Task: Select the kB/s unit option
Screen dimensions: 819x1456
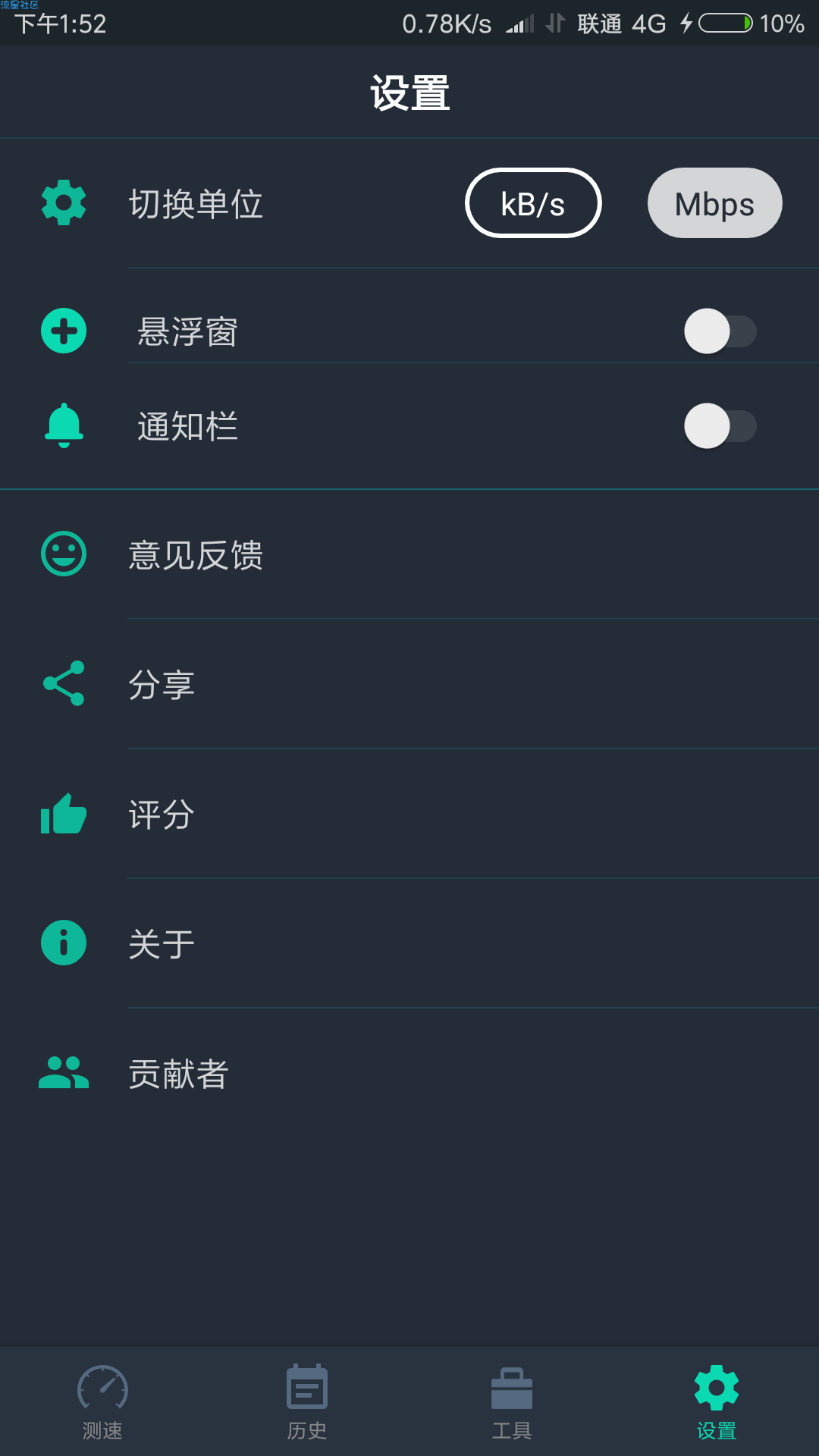Action: click(x=533, y=203)
